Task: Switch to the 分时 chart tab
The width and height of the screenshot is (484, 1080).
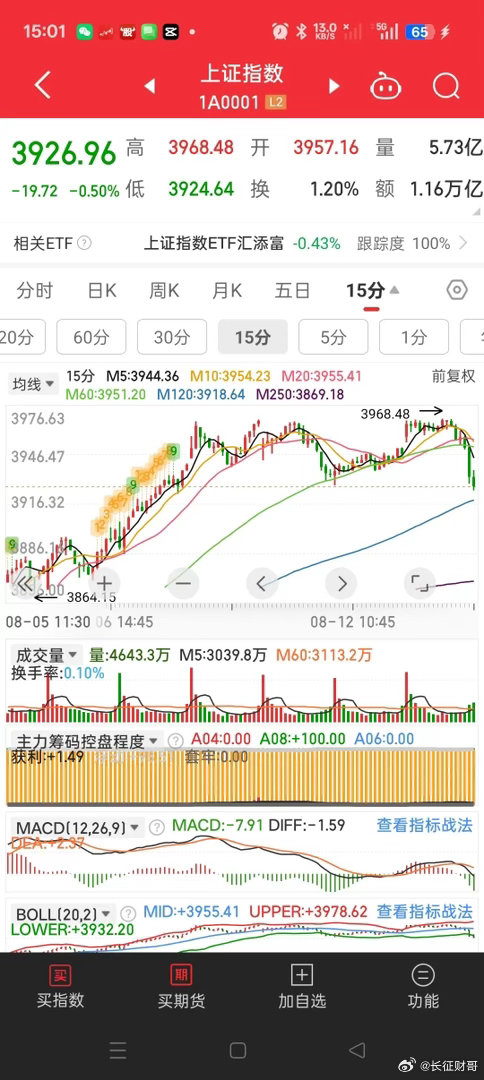Action: pyautogui.click(x=34, y=291)
